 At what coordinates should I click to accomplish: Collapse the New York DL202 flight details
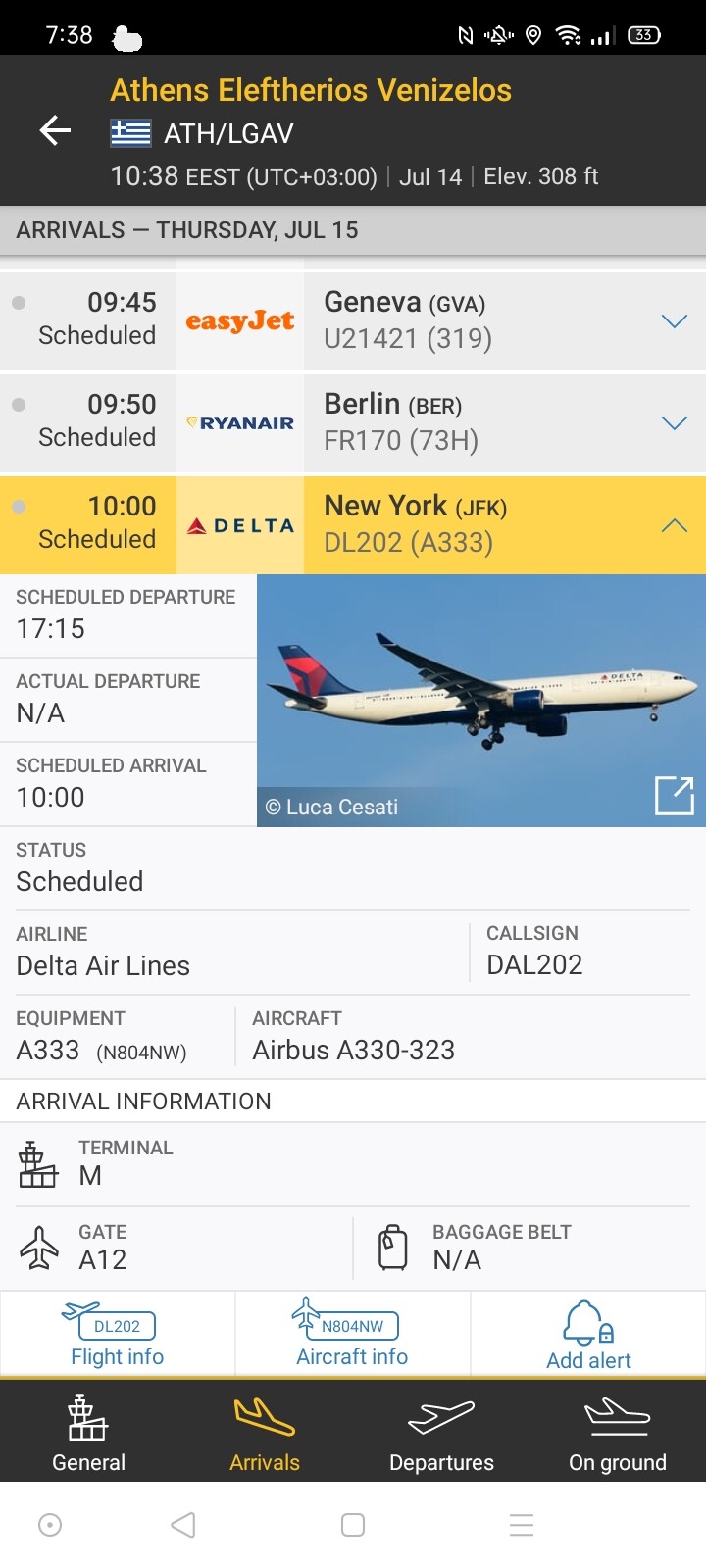click(x=674, y=525)
